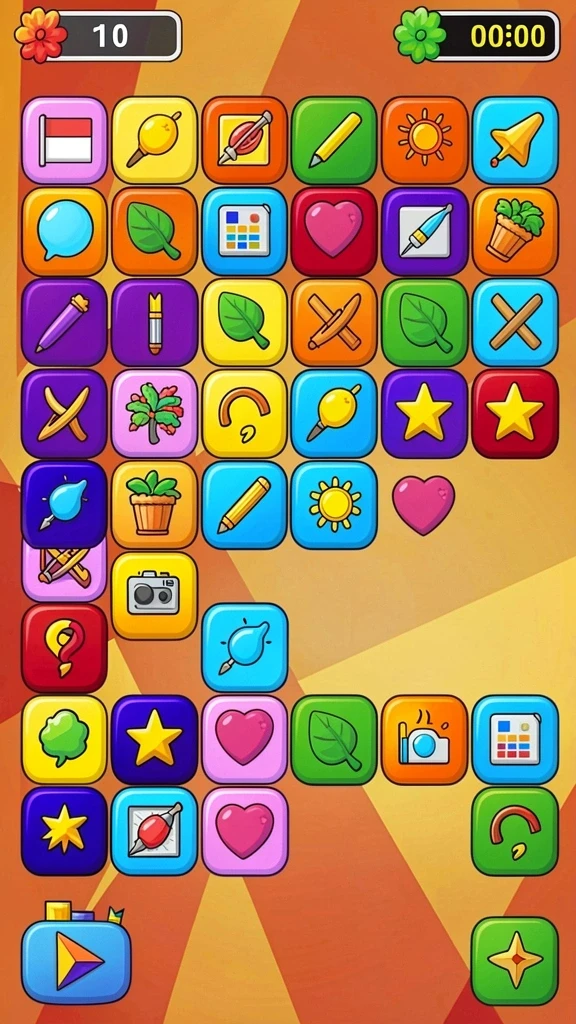Tap the blue play button
Viewport: 576px width, 1024px height.
[x=76, y=961]
